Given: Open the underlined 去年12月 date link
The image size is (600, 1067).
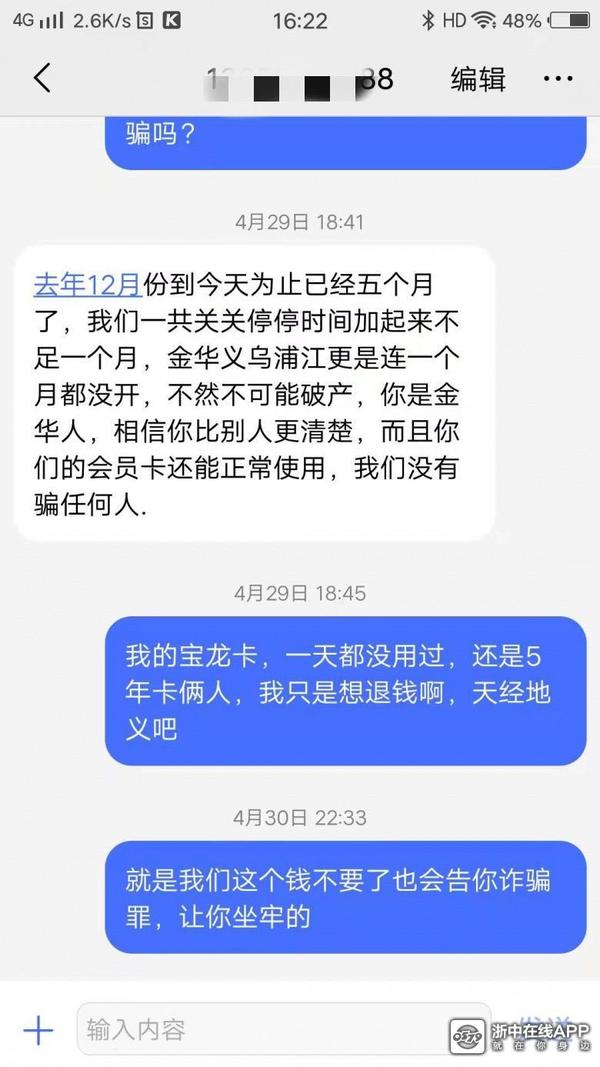Looking at the screenshot, I should (87, 284).
